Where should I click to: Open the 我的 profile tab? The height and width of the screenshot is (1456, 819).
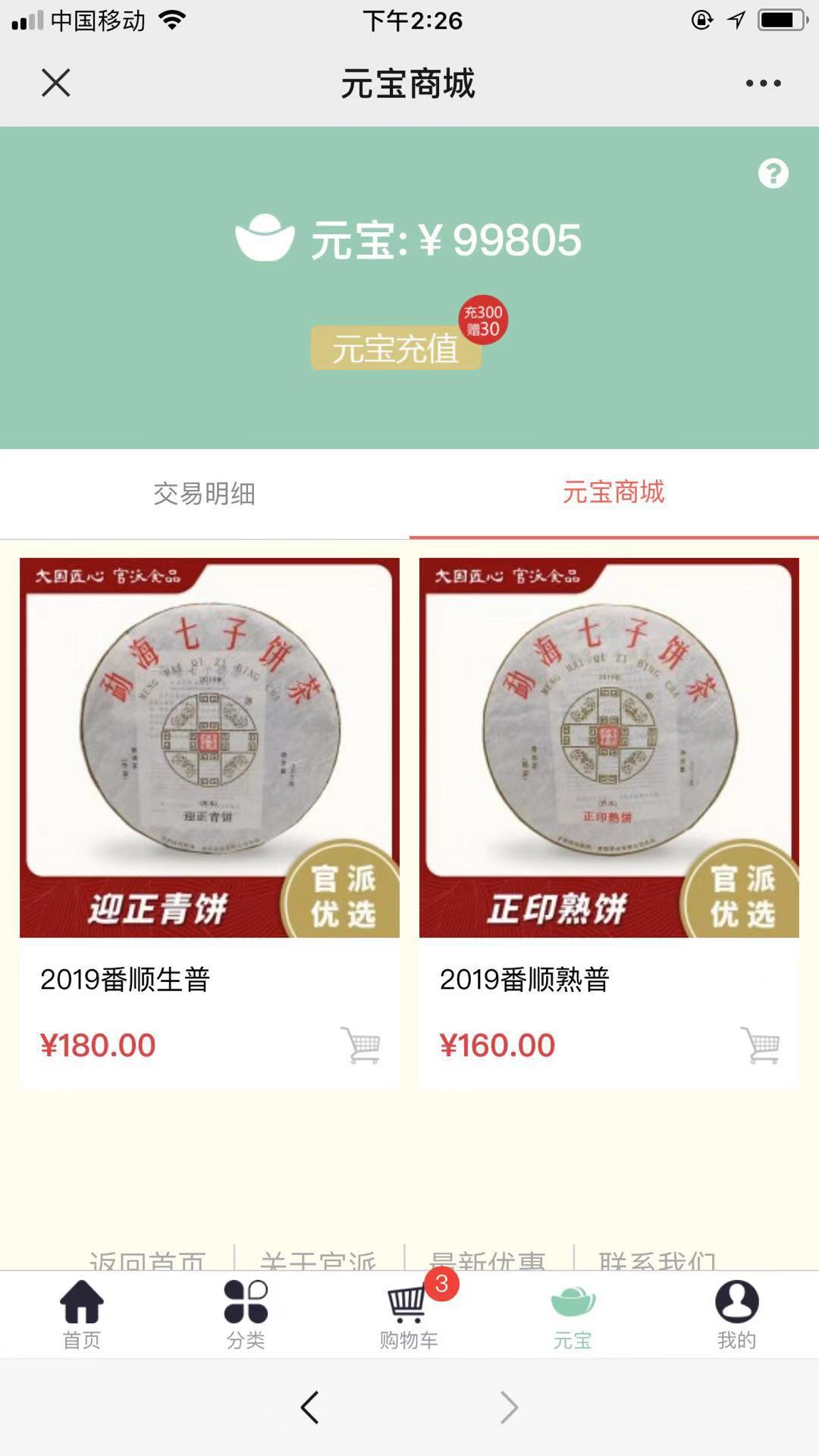(736, 1314)
